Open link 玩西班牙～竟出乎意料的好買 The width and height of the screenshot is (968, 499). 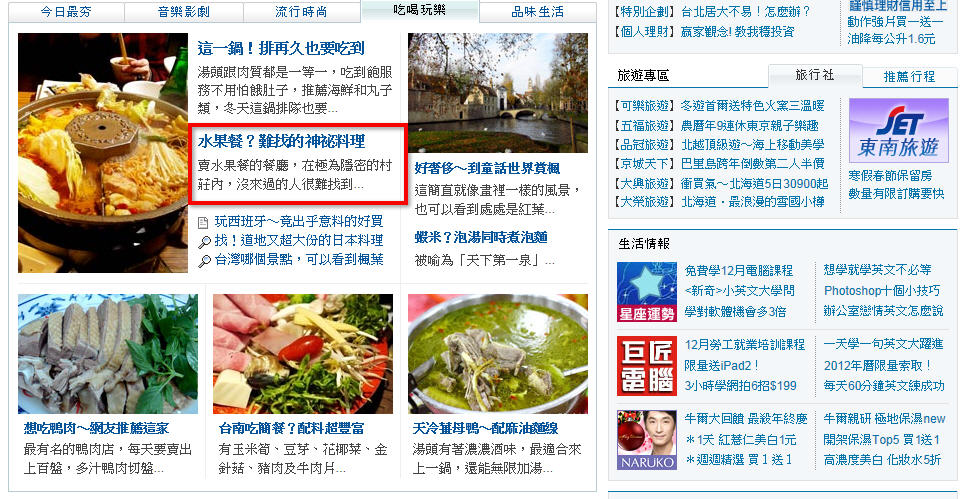[x=298, y=221]
